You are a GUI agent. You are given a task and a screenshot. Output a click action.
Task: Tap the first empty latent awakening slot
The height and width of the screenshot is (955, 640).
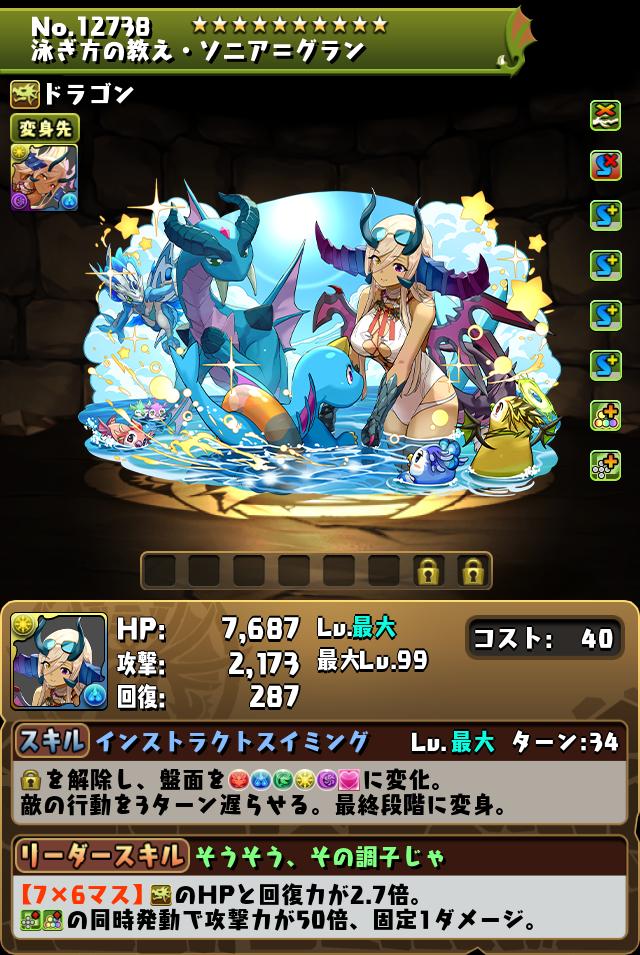click(160, 571)
